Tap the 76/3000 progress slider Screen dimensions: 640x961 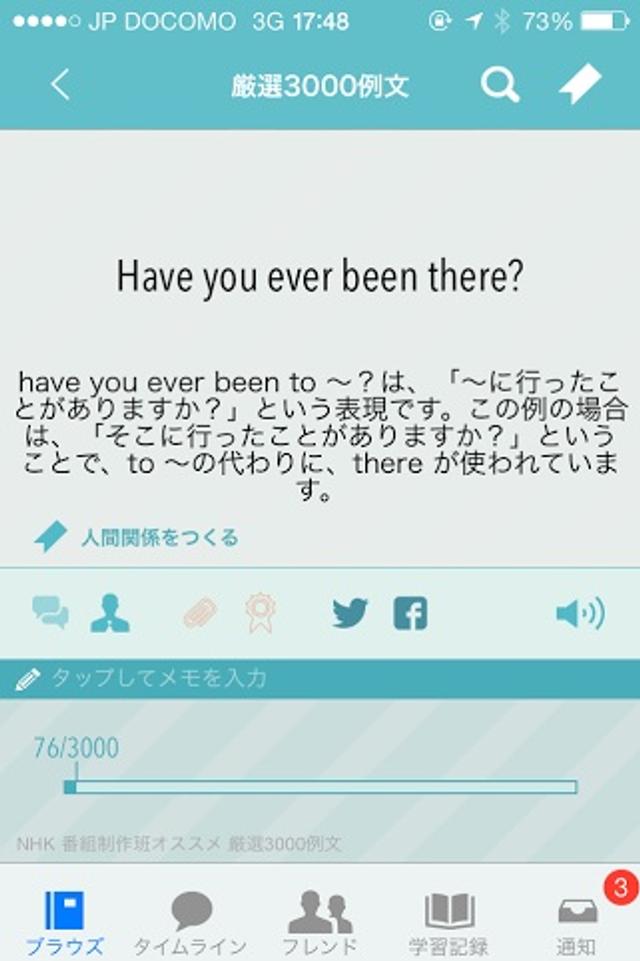pos(320,787)
